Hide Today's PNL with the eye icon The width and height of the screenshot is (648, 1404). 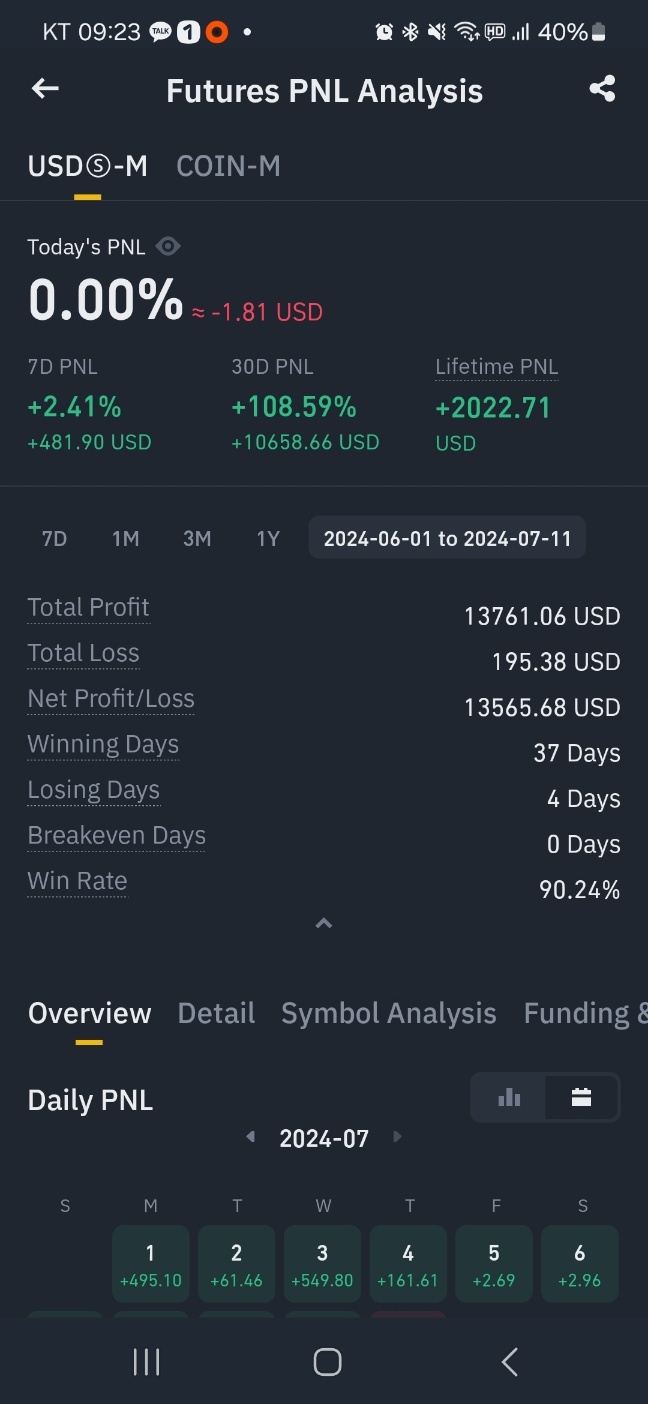168,246
